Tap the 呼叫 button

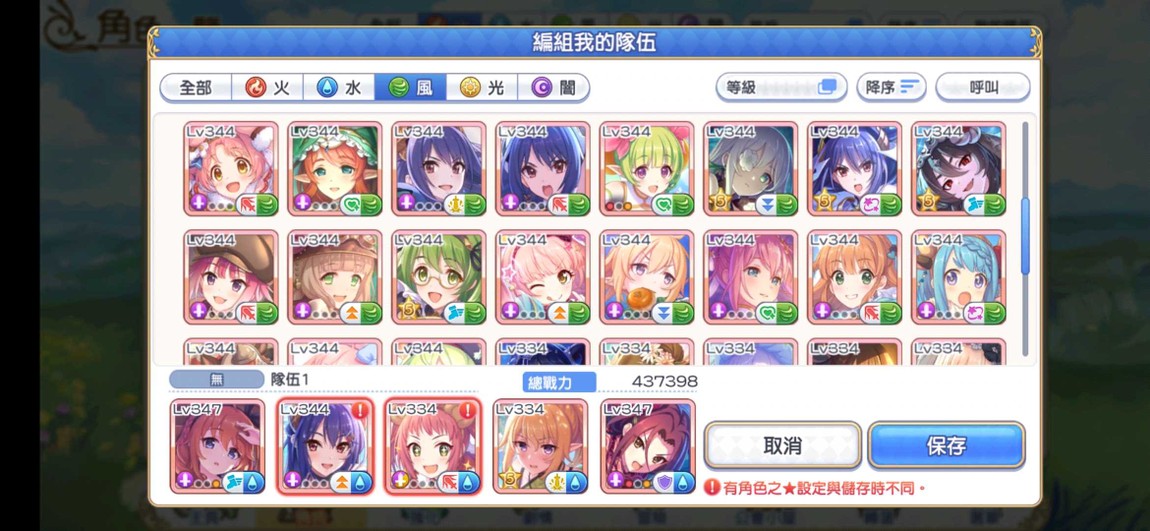point(982,87)
